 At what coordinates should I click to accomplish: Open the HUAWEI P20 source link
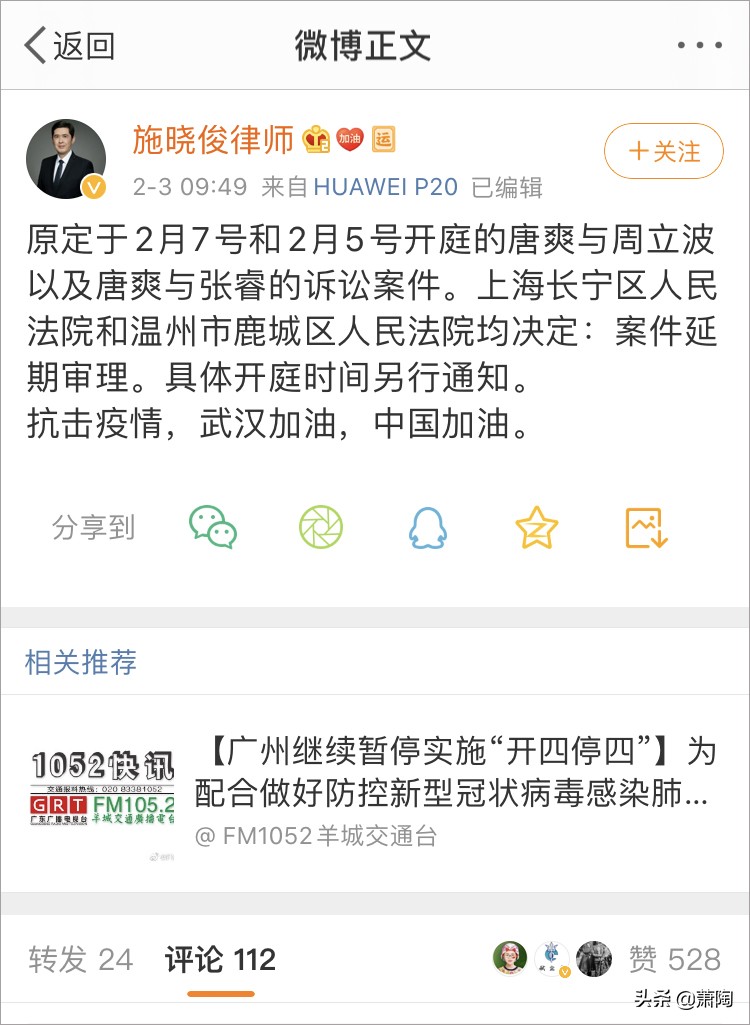(x=383, y=186)
